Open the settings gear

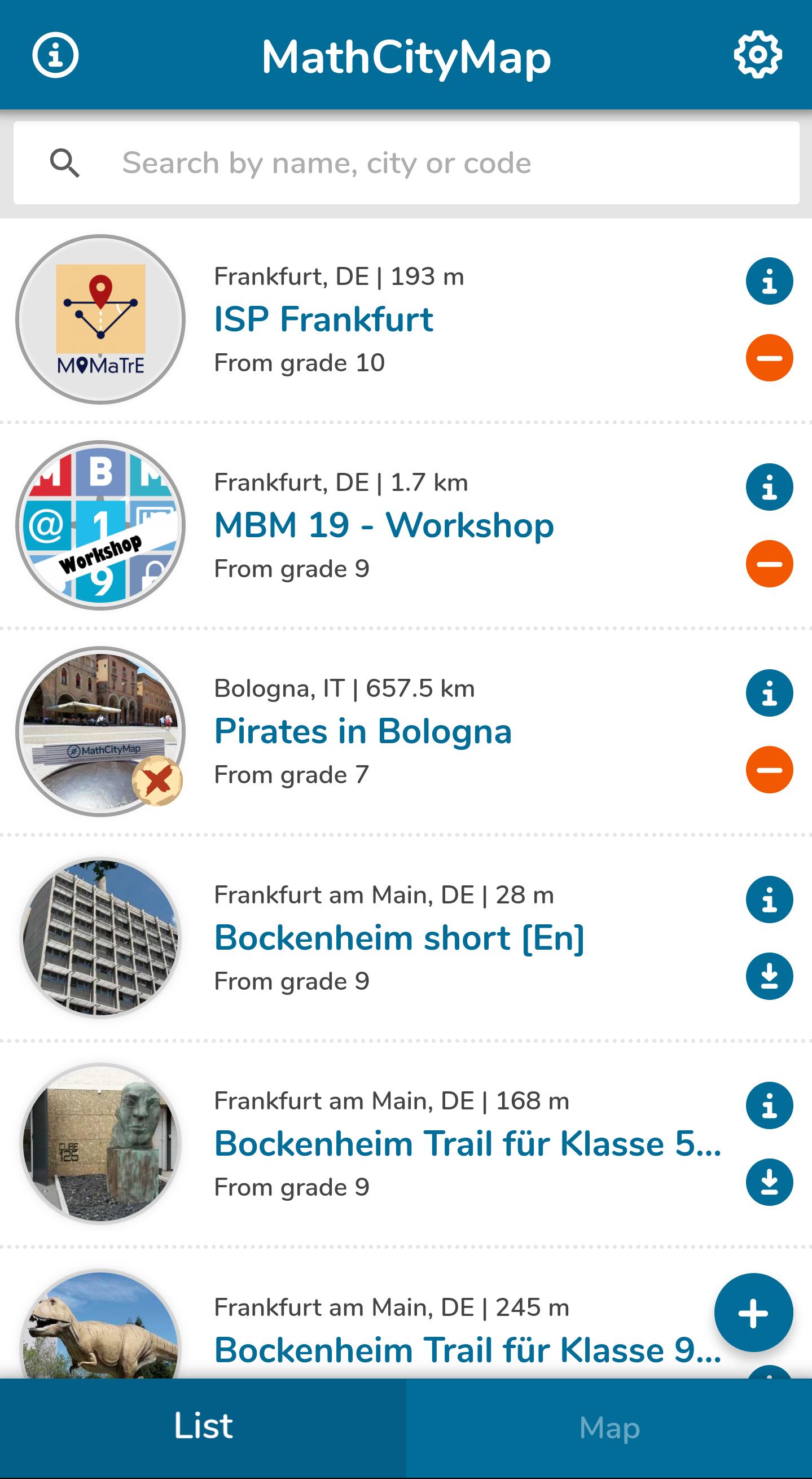coord(757,55)
